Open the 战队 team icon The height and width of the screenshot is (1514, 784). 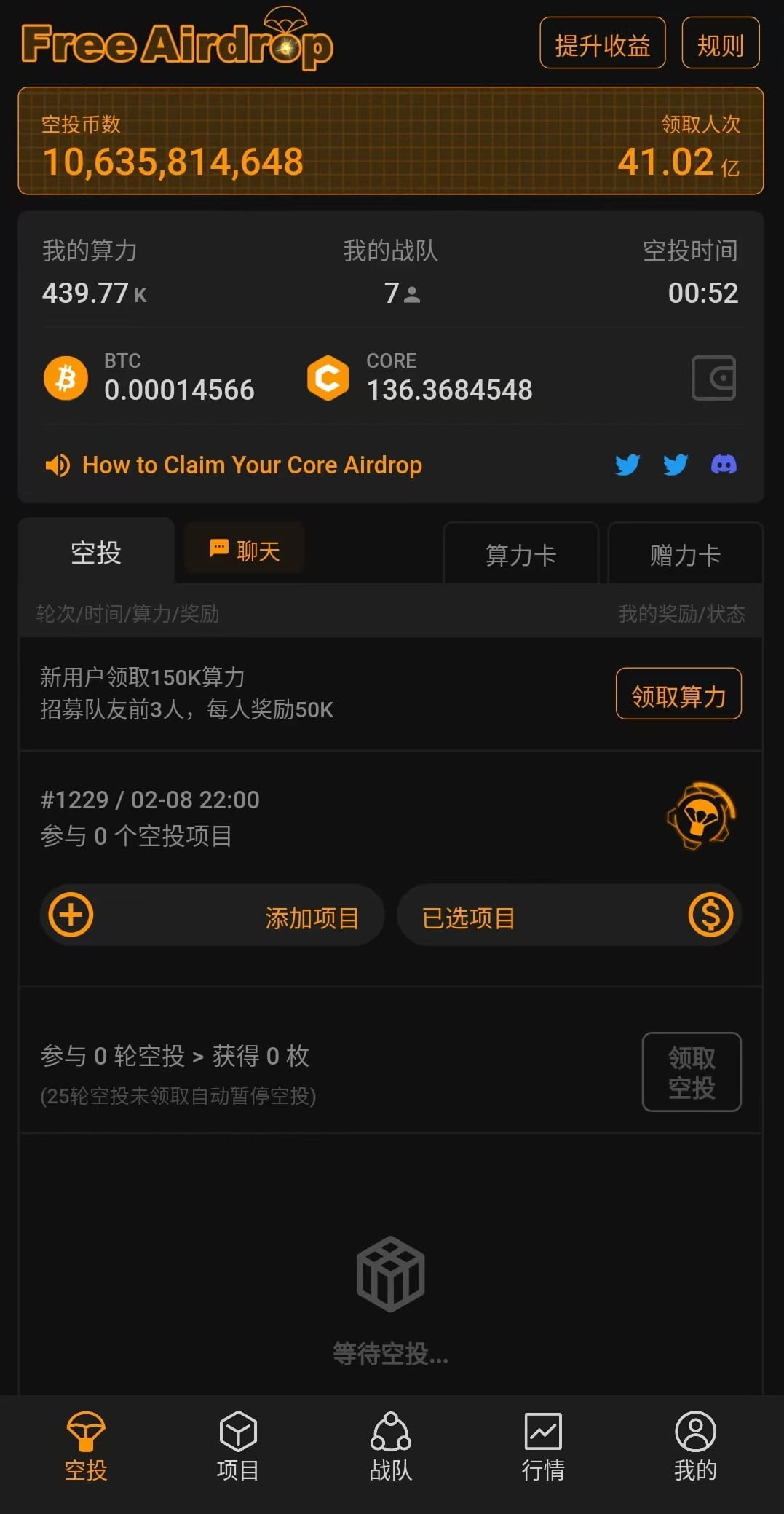click(392, 1440)
